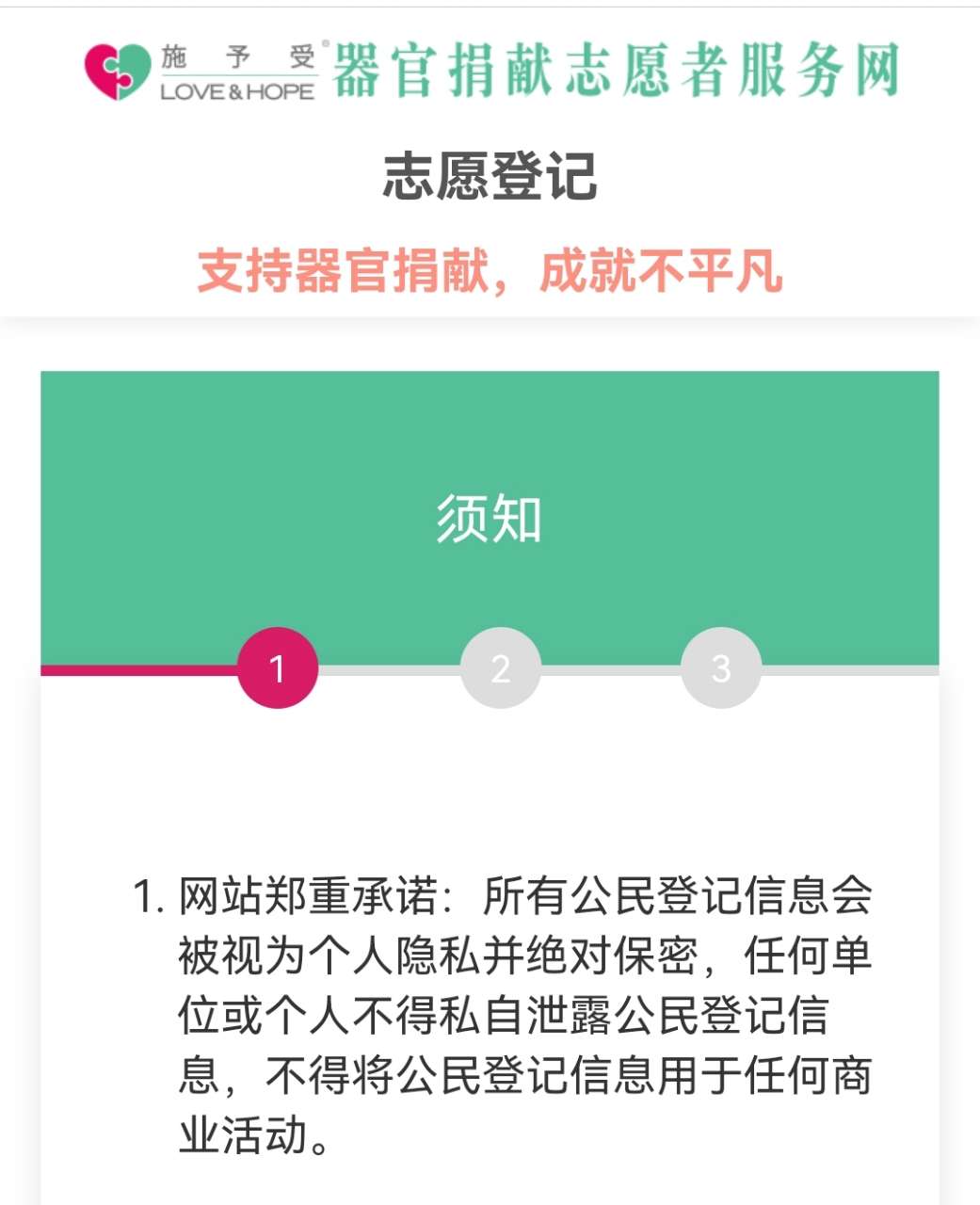Jump to step 2 of the registration
This screenshot has width=980, height=1205.
(500, 668)
